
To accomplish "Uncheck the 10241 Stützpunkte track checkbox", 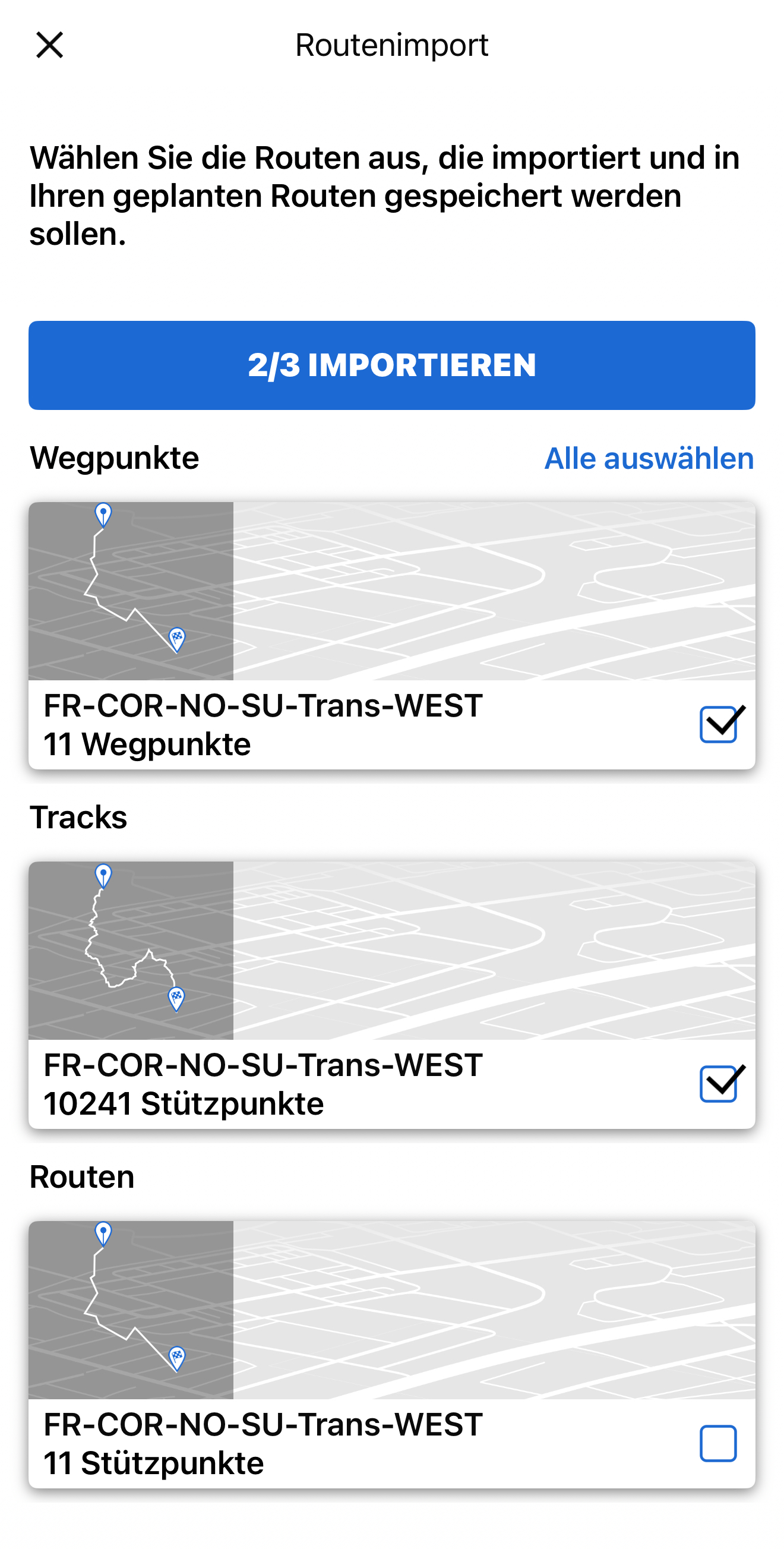I will coord(719,1084).
